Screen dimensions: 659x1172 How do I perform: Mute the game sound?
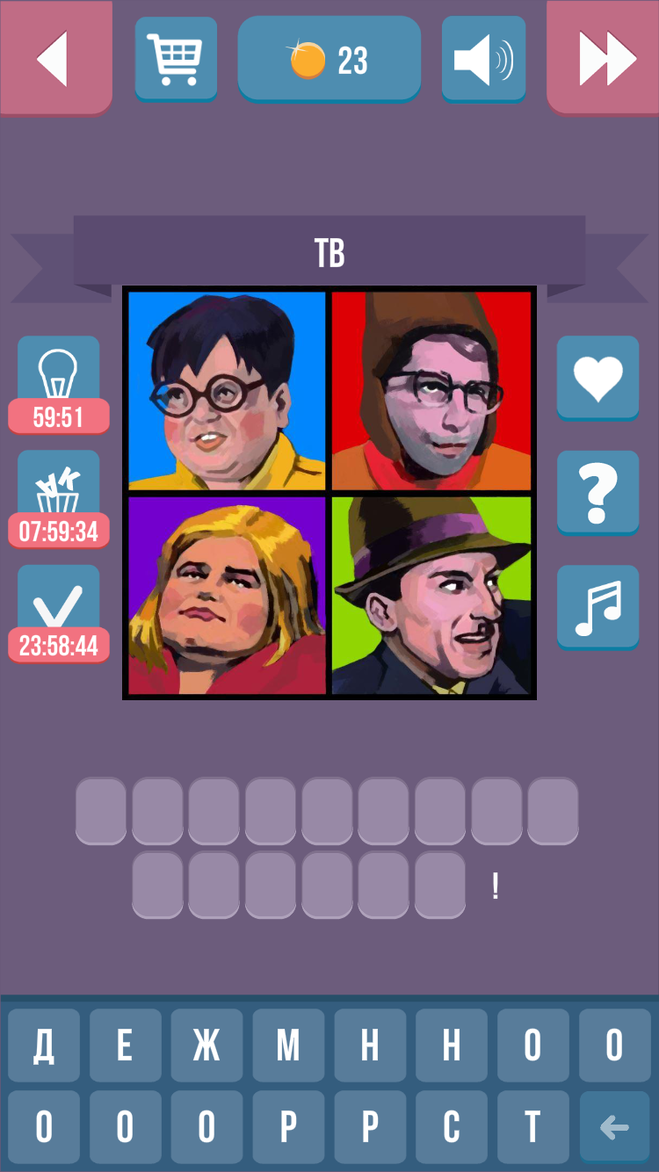(483, 59)
